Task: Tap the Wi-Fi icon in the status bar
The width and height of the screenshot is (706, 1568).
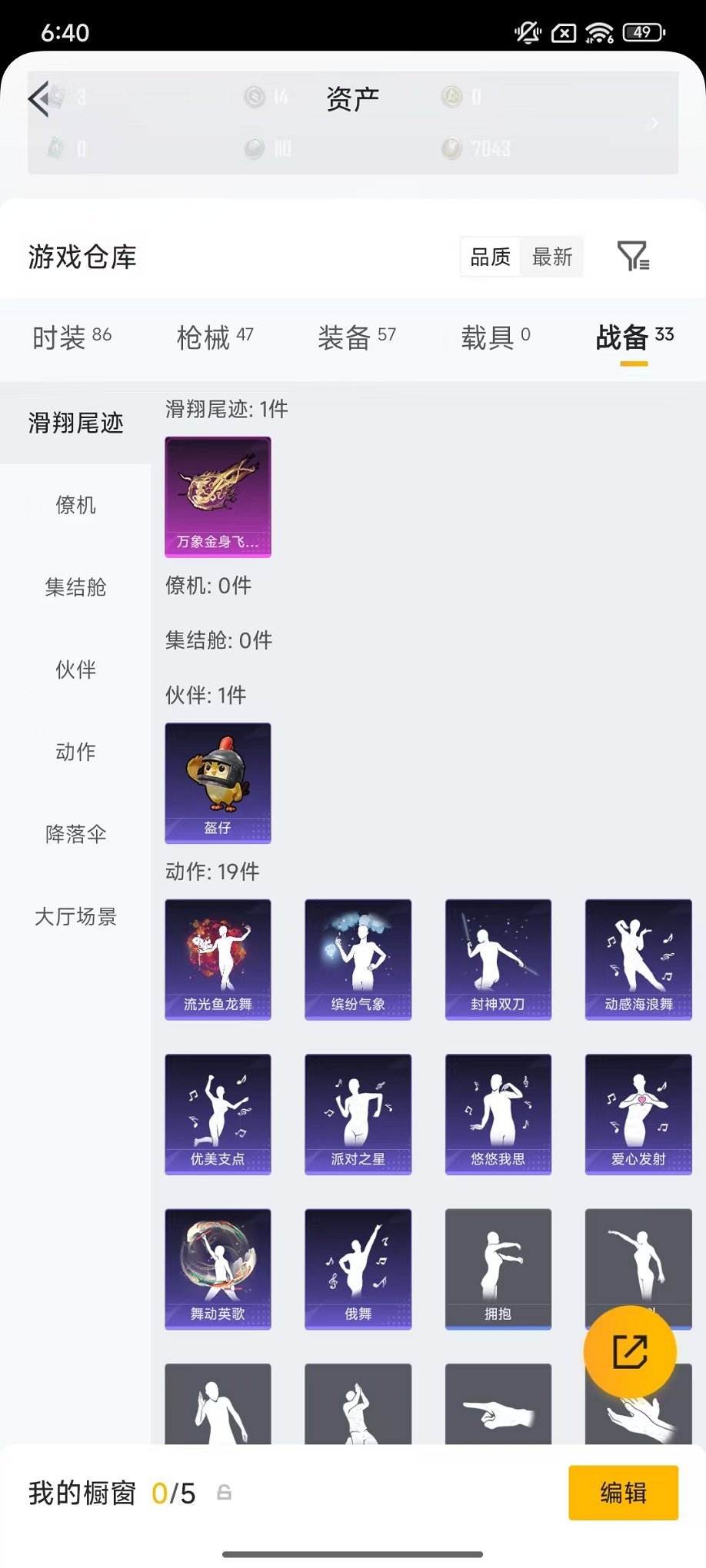Action: click(599, 32)
